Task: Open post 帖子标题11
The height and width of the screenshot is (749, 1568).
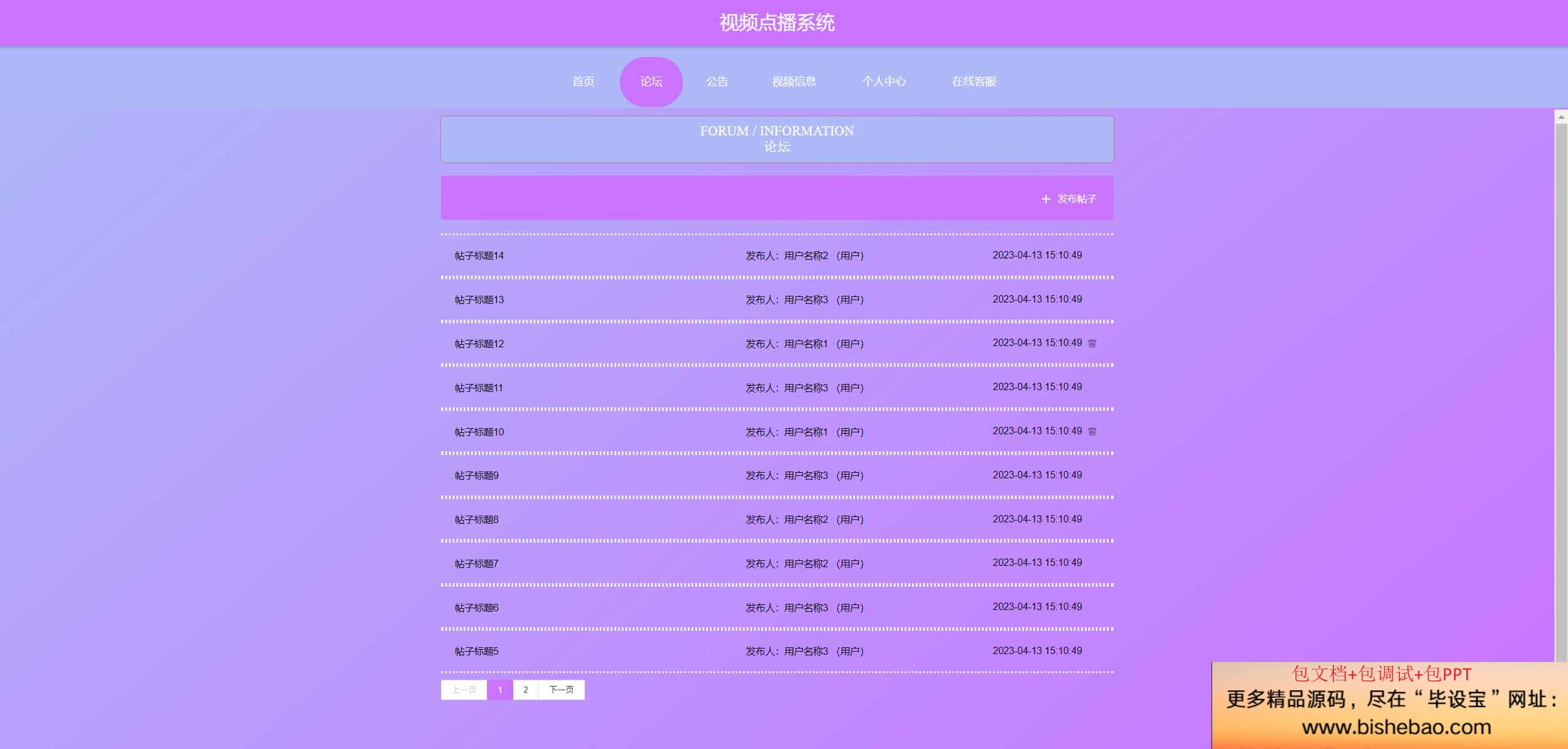Action: point(478,388)
